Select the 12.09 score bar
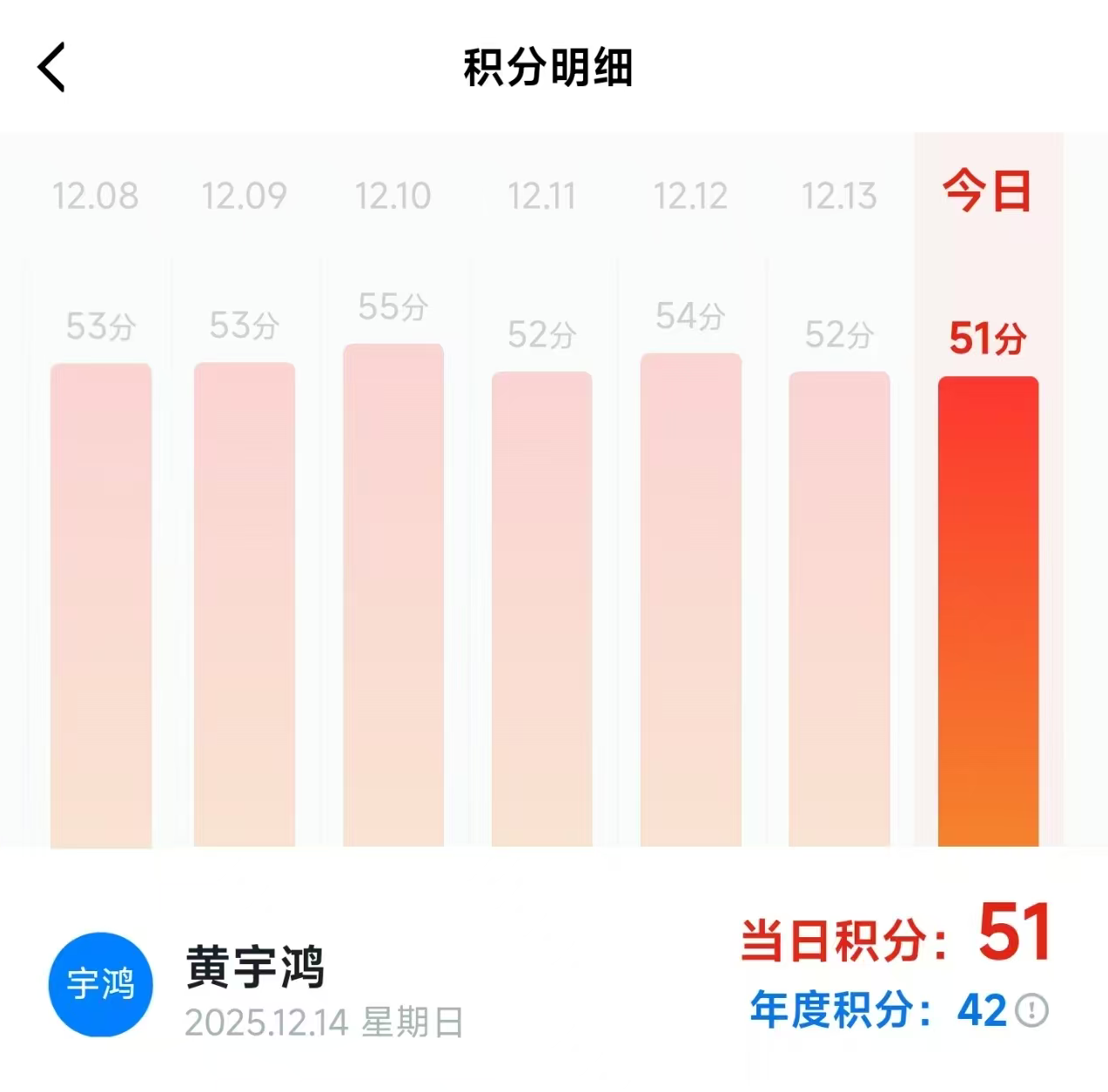 (245, 605)
